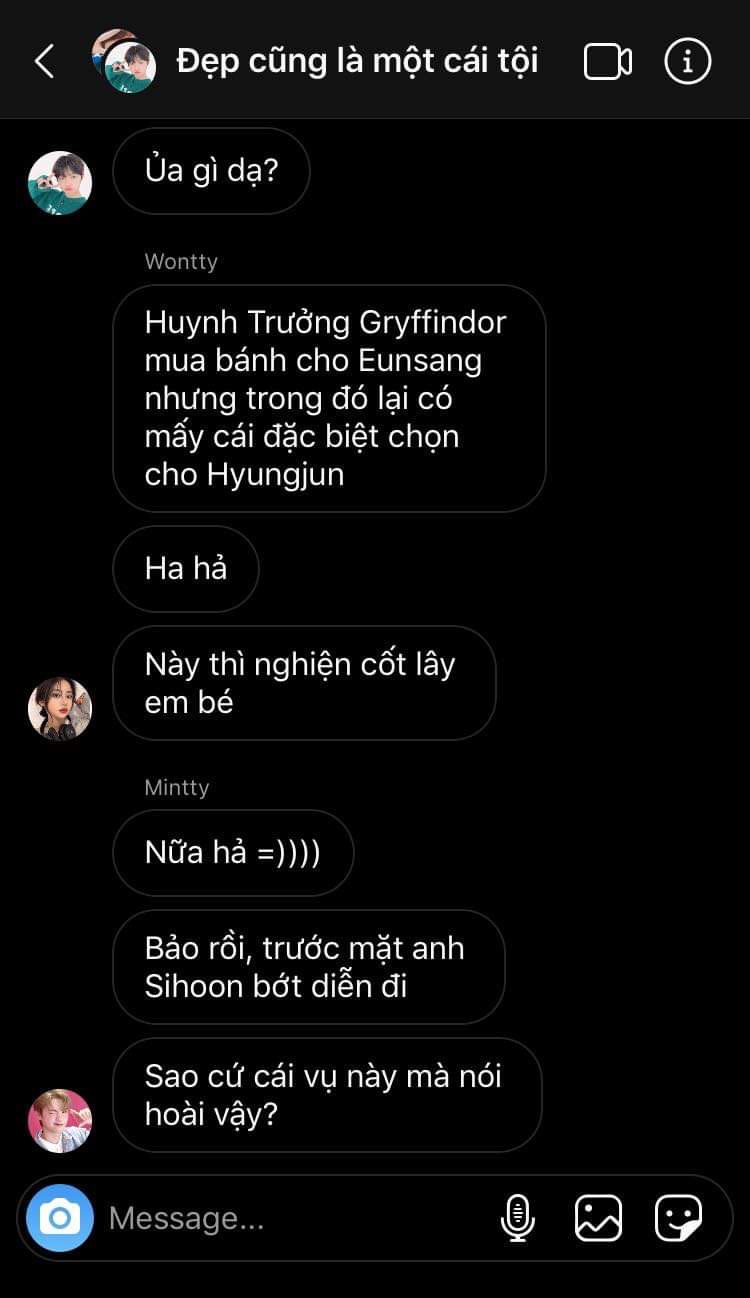View avatar of sender of "Ủa gì dạ?"
This screenshot has height=1298, width=750.
(x=60, y=183)
